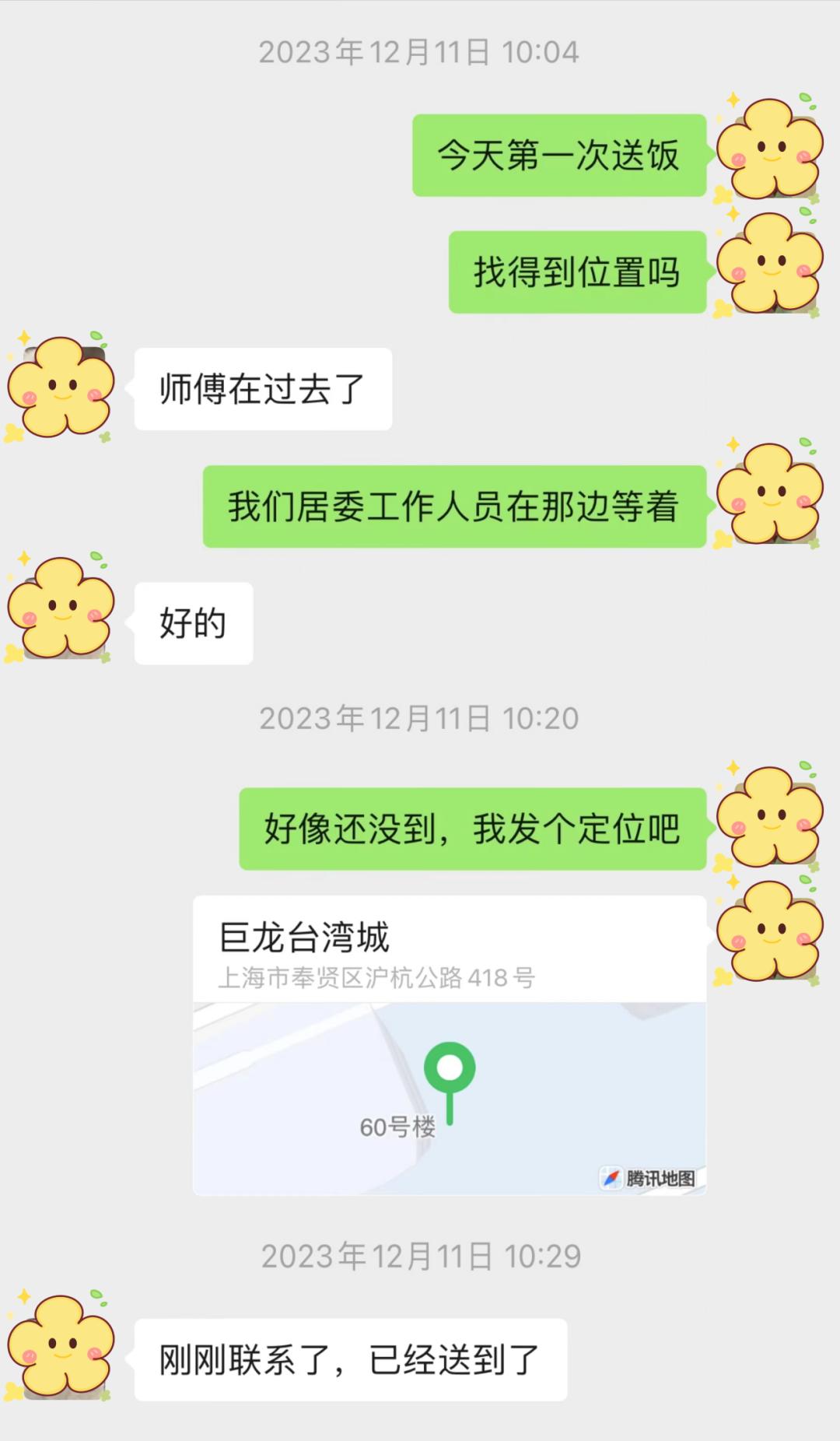
Task: Open the 巨龙台湾城 location card
Action: tap(450, 1044)
